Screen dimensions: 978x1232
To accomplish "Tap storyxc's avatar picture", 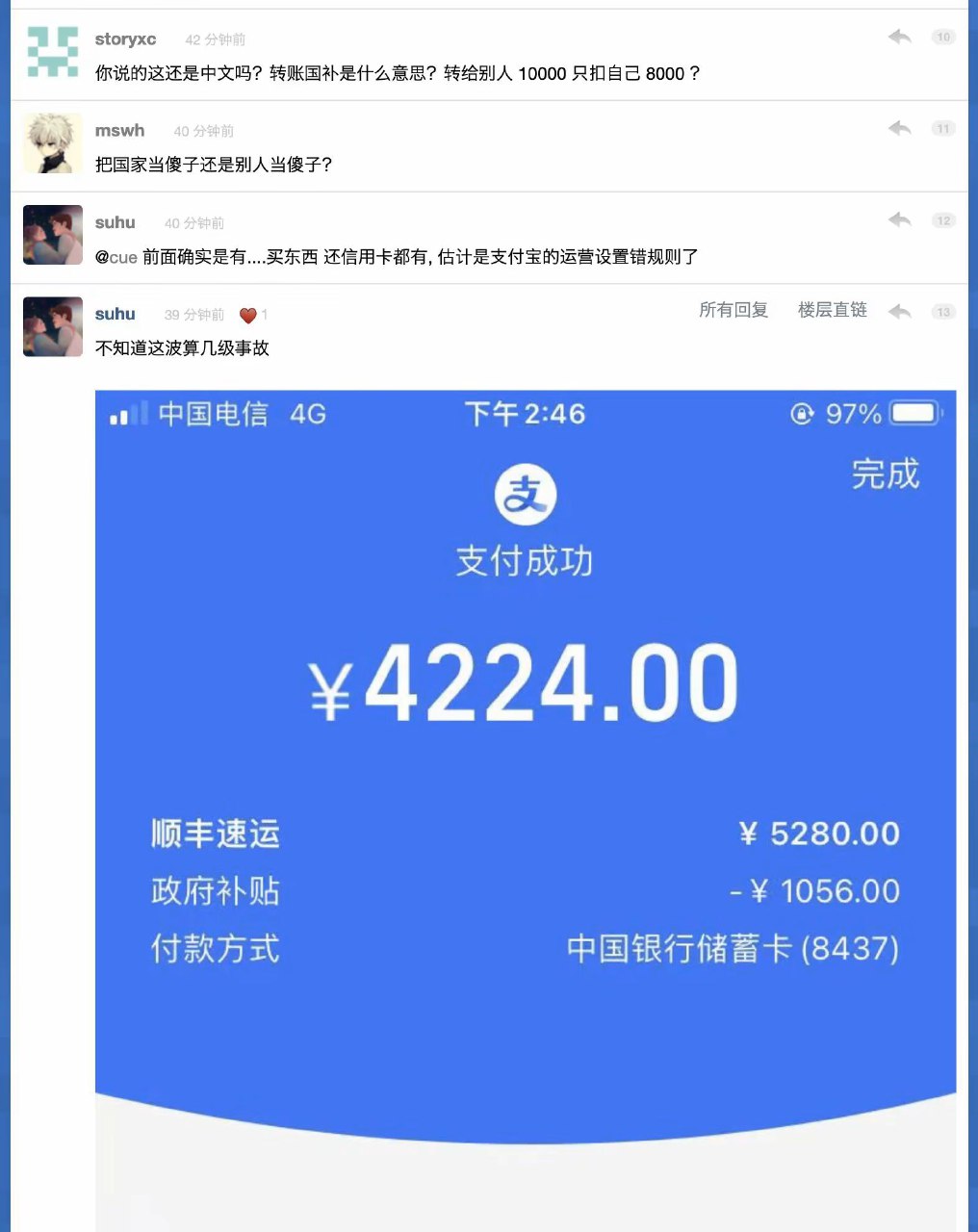I will (x=53, y=52).
